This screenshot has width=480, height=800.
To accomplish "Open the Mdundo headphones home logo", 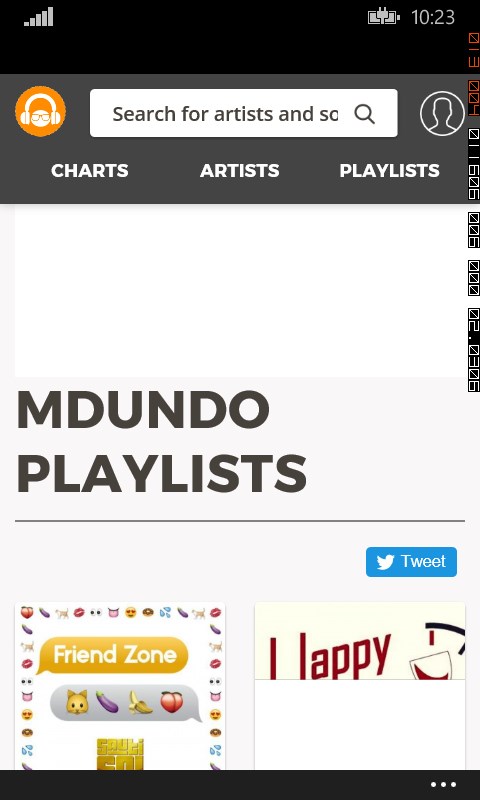I will click(x=40, y=112).
